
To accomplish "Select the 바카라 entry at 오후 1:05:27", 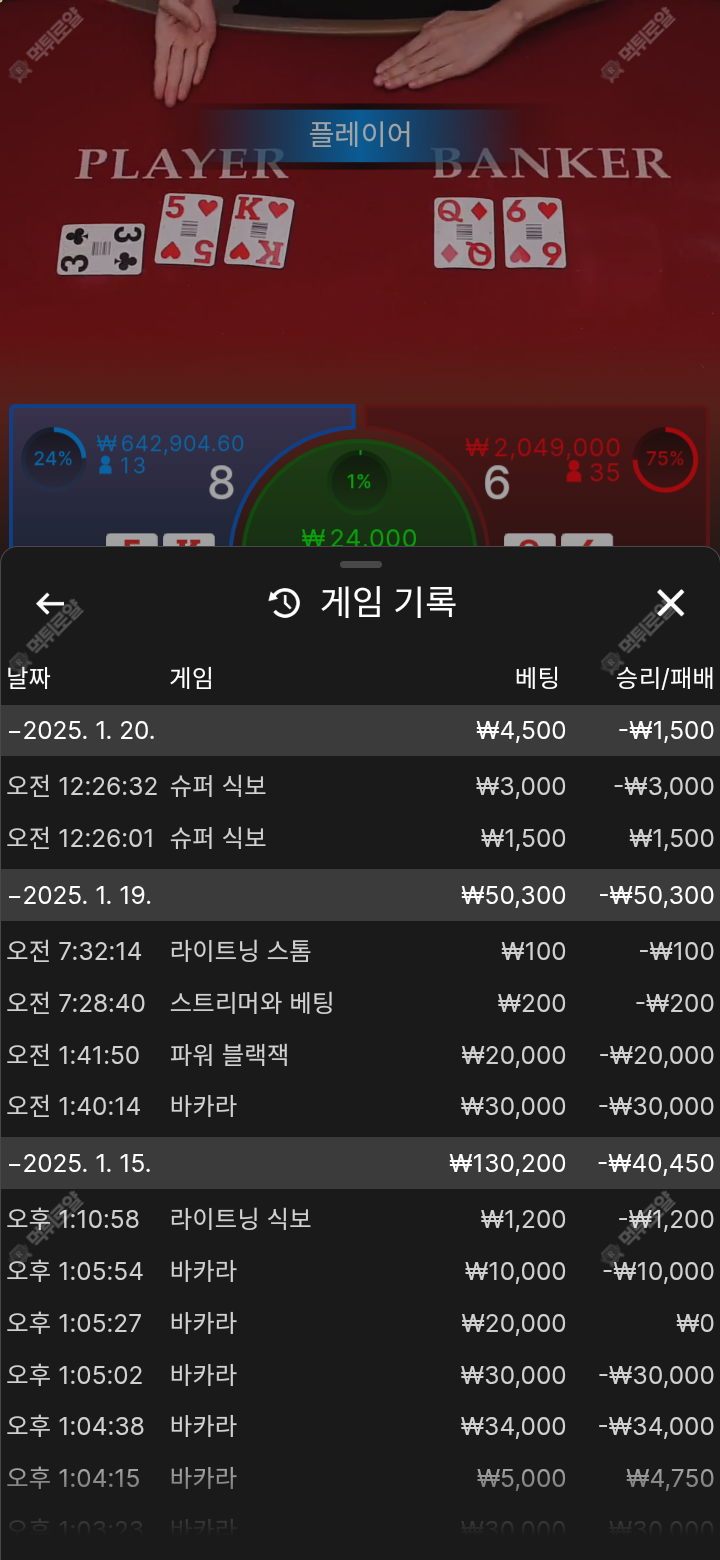I will [x=360, y=1323].
